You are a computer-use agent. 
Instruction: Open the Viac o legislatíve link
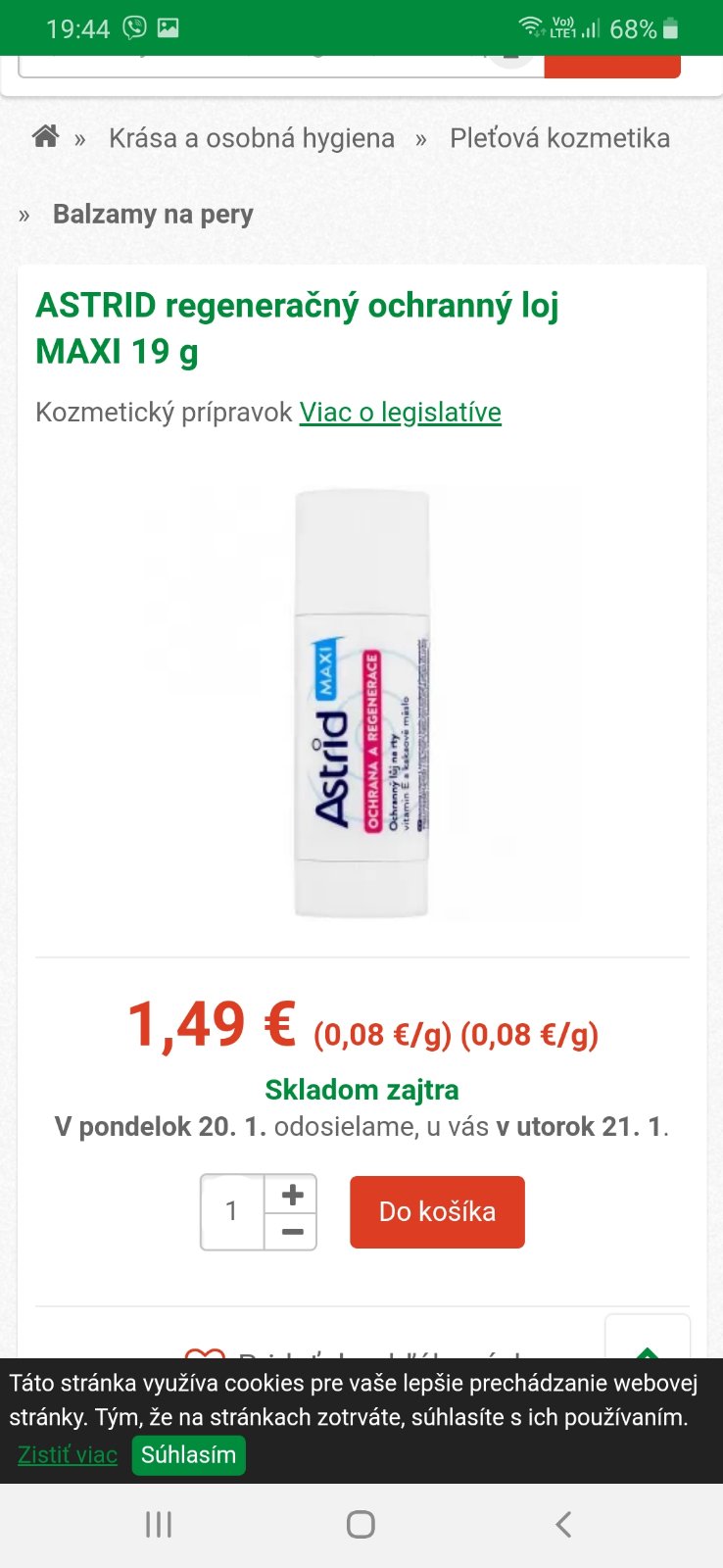tap(400, 413)
